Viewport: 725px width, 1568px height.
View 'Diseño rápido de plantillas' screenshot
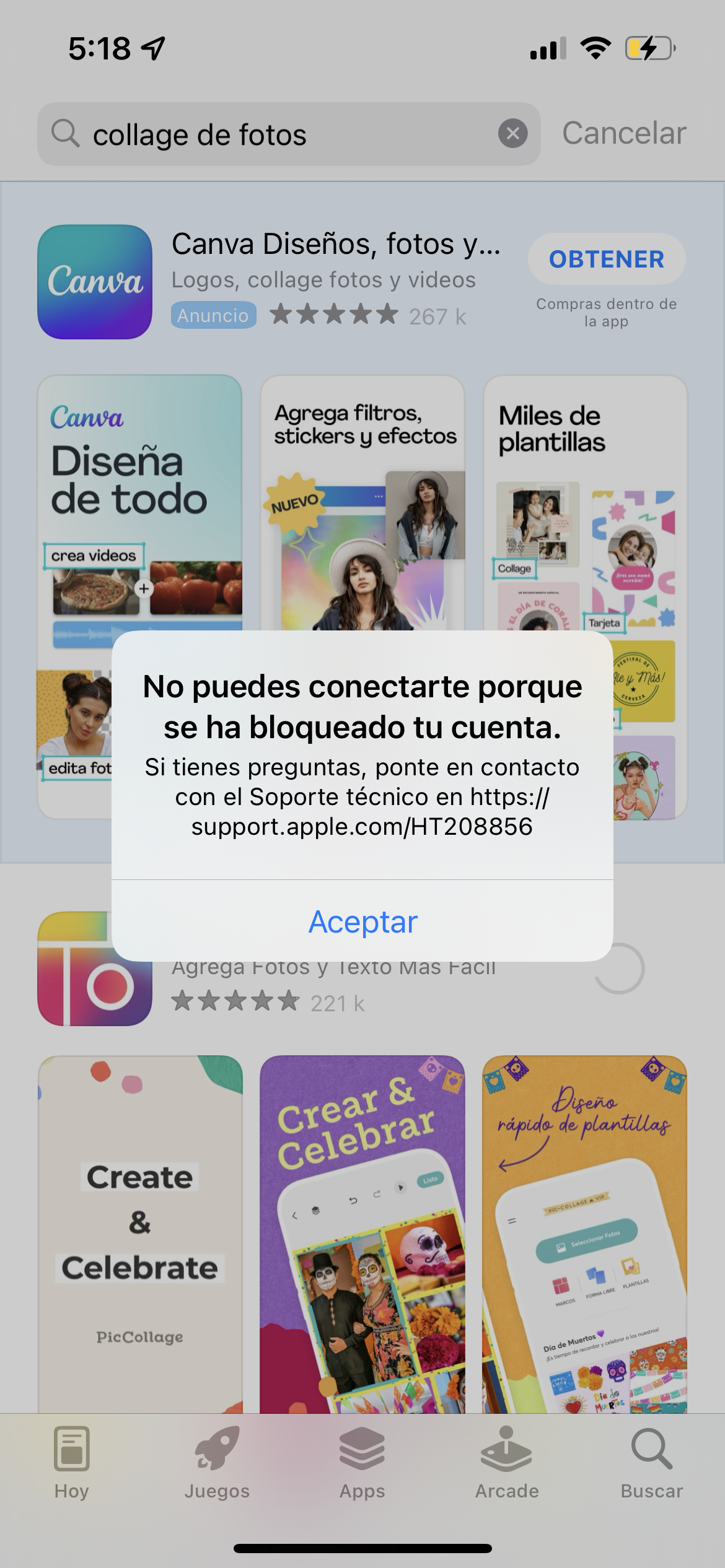pos(584,1232)
